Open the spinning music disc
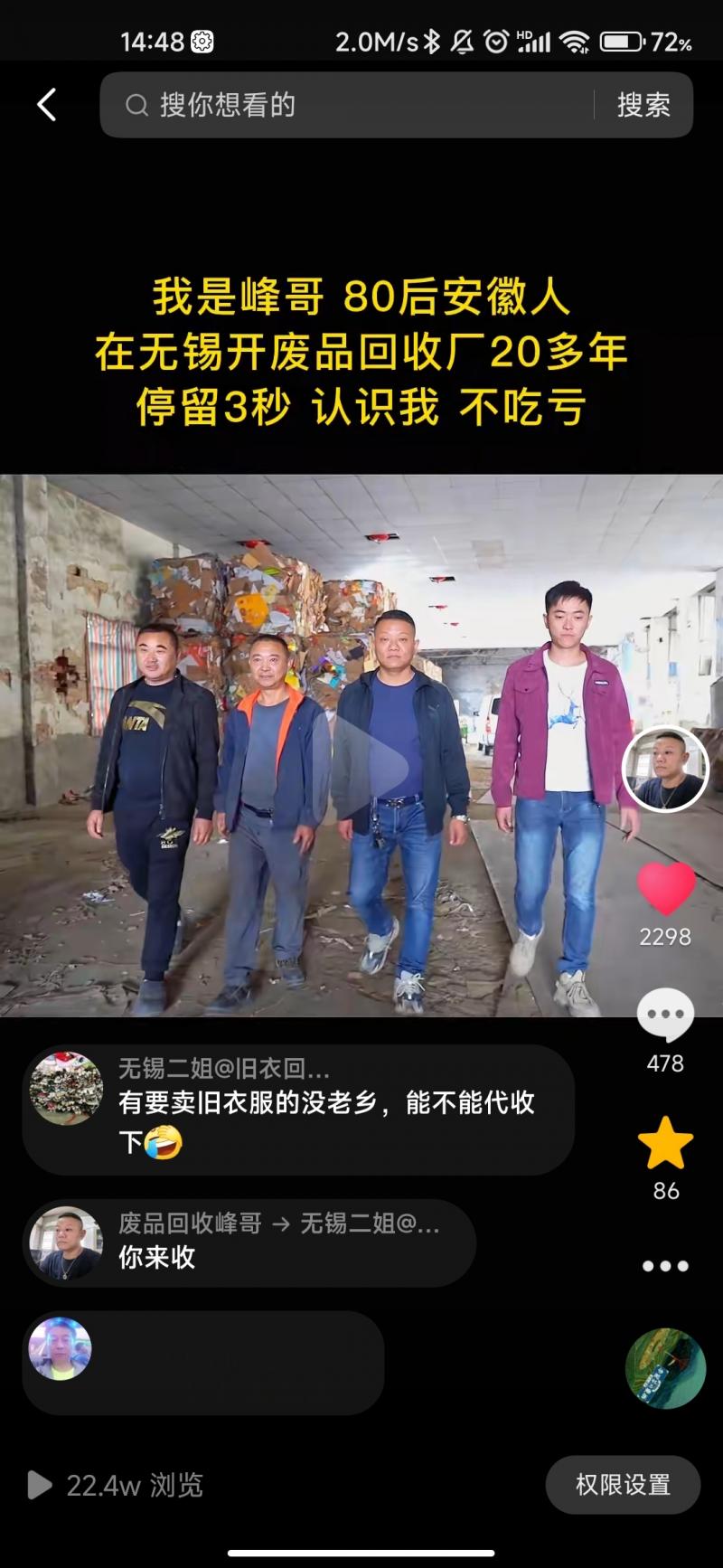This screenshot has width=723, height=1568. click(x=665, y=1368)
